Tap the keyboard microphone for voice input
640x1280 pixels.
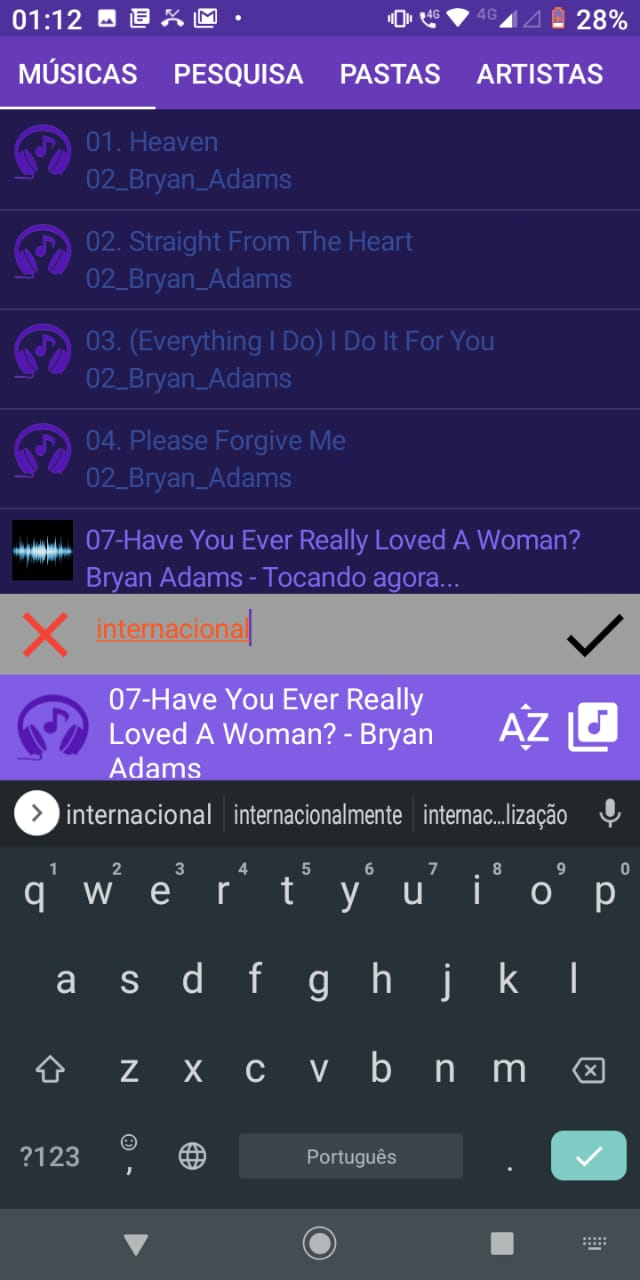pos(609,814)
